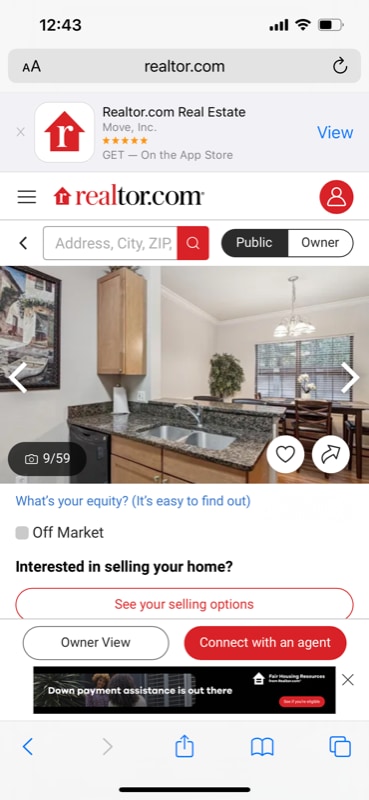Screen dimensions: 369x800
Task: Show the previous listing photo
Action: point(18,378)
